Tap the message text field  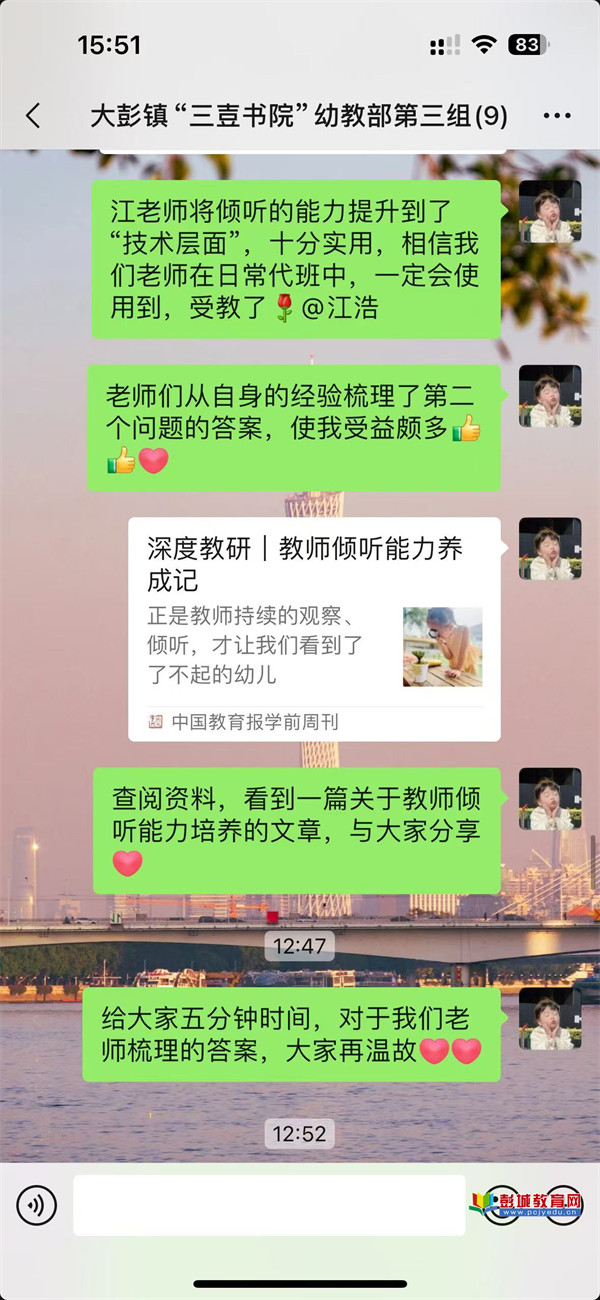(x=268, y=1205)
